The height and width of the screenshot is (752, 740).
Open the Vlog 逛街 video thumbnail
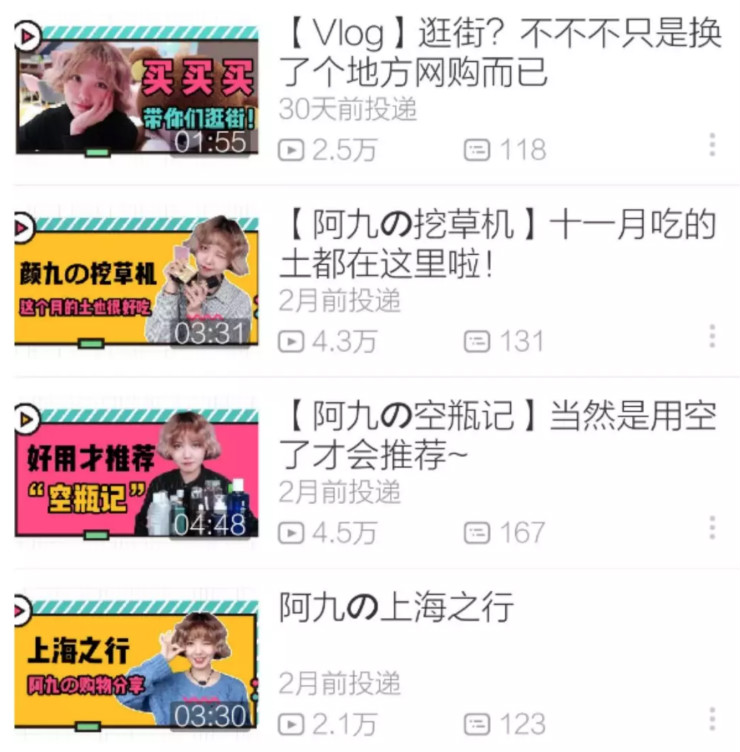(136, 91)
